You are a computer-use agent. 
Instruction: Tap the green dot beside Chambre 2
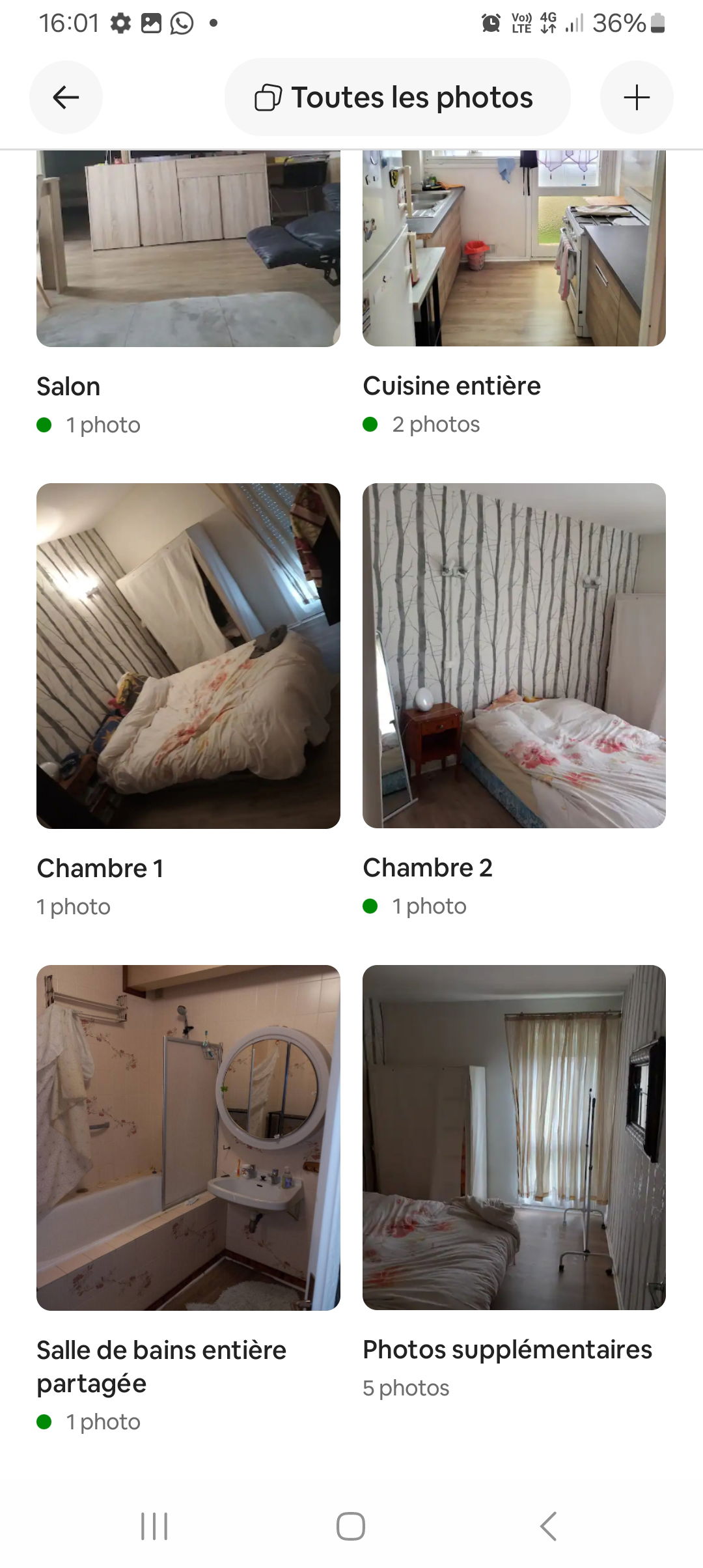pos(371,906)
